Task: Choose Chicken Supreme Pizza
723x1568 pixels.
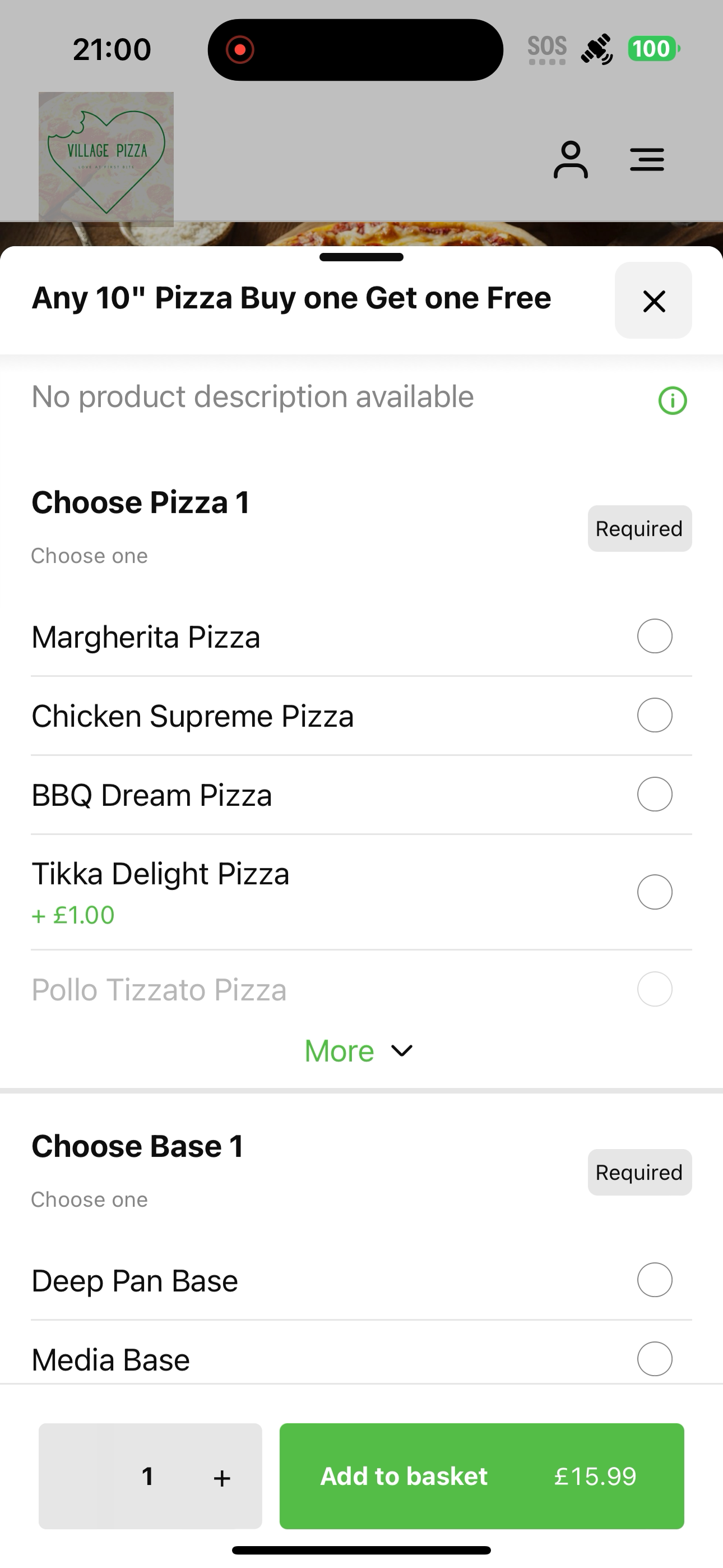Action: point(361,716)
